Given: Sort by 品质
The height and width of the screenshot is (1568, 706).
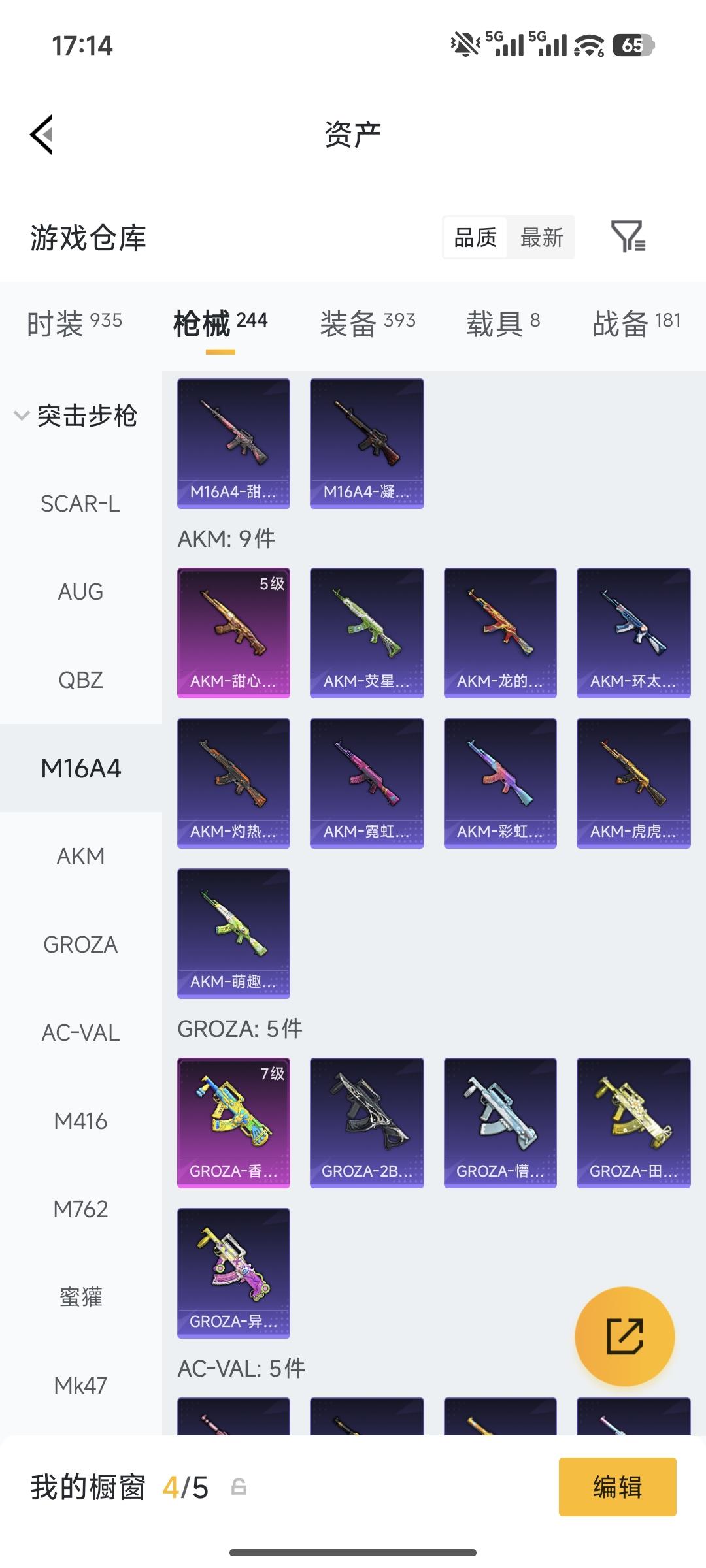Looking at the screenshot, I should click(x=475, y=237).
